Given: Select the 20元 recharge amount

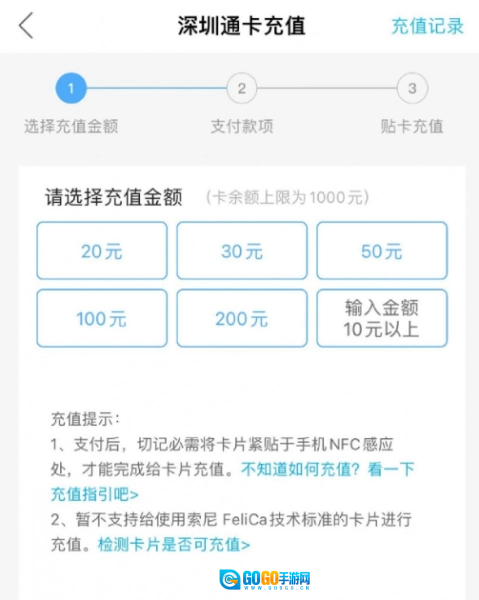Looking at the screenshot, I should pyautogui.click(x=102, y=251).
